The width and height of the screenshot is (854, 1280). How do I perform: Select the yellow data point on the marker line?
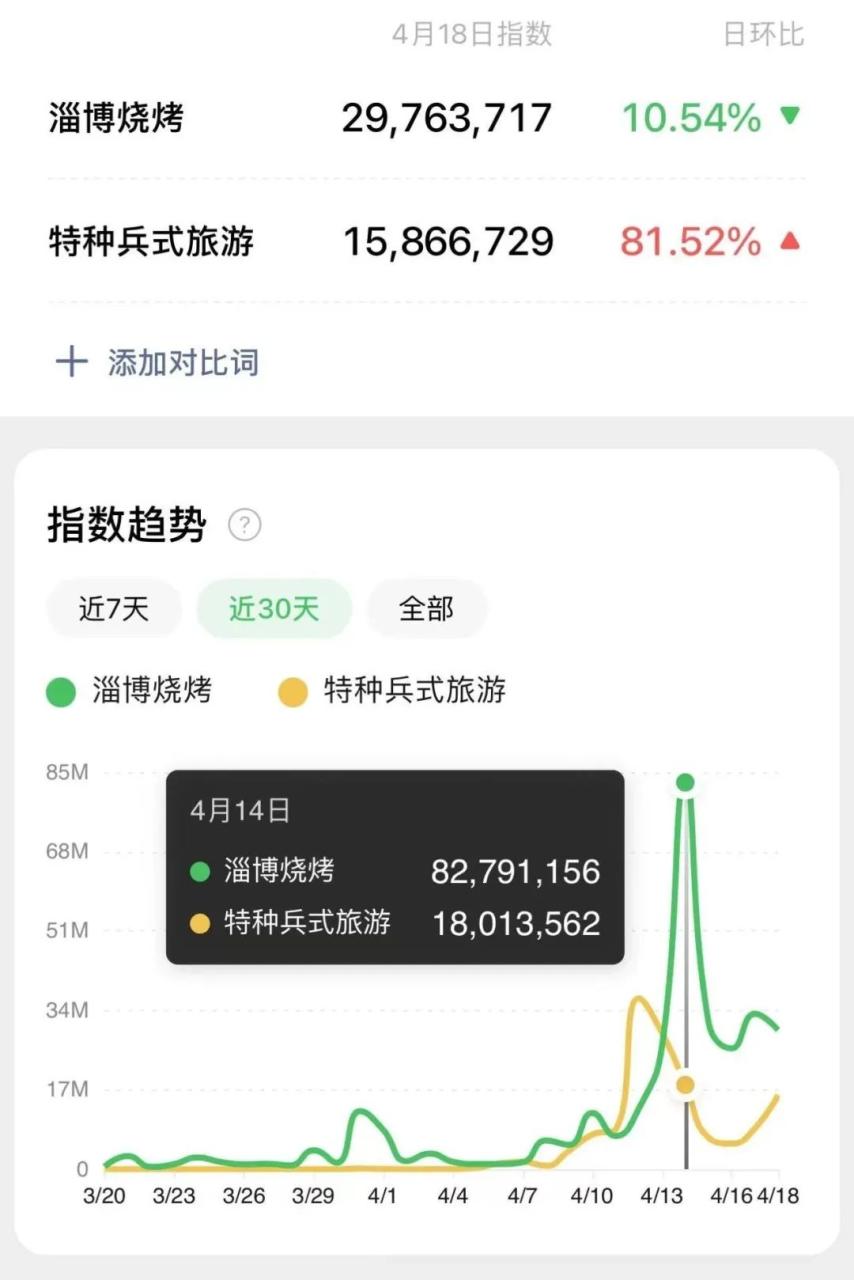click(684, 1083)
